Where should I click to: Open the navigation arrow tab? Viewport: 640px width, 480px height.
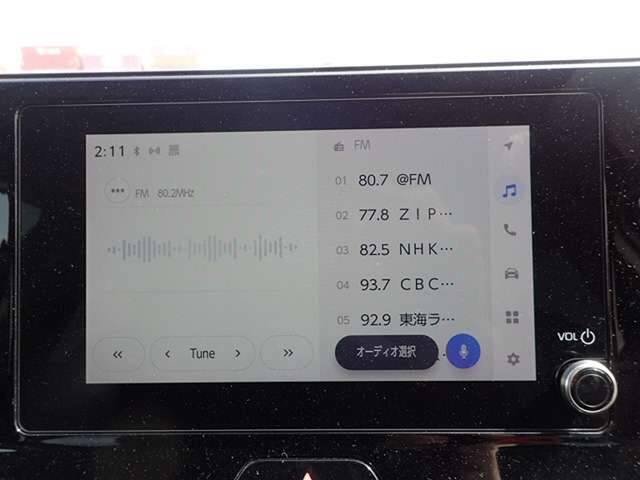[x=509, y=146]
